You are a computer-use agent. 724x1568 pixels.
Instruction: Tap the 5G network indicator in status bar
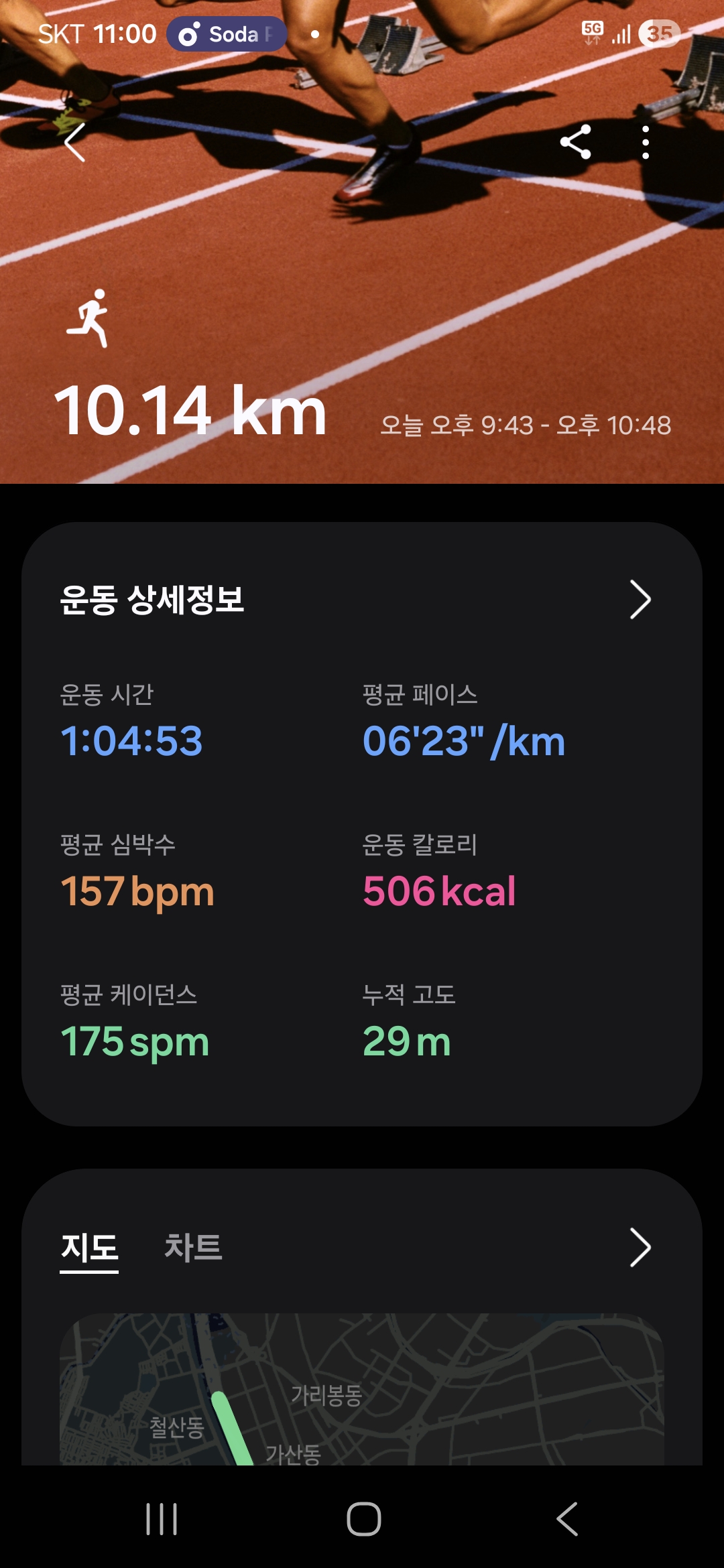click(593, 34)
